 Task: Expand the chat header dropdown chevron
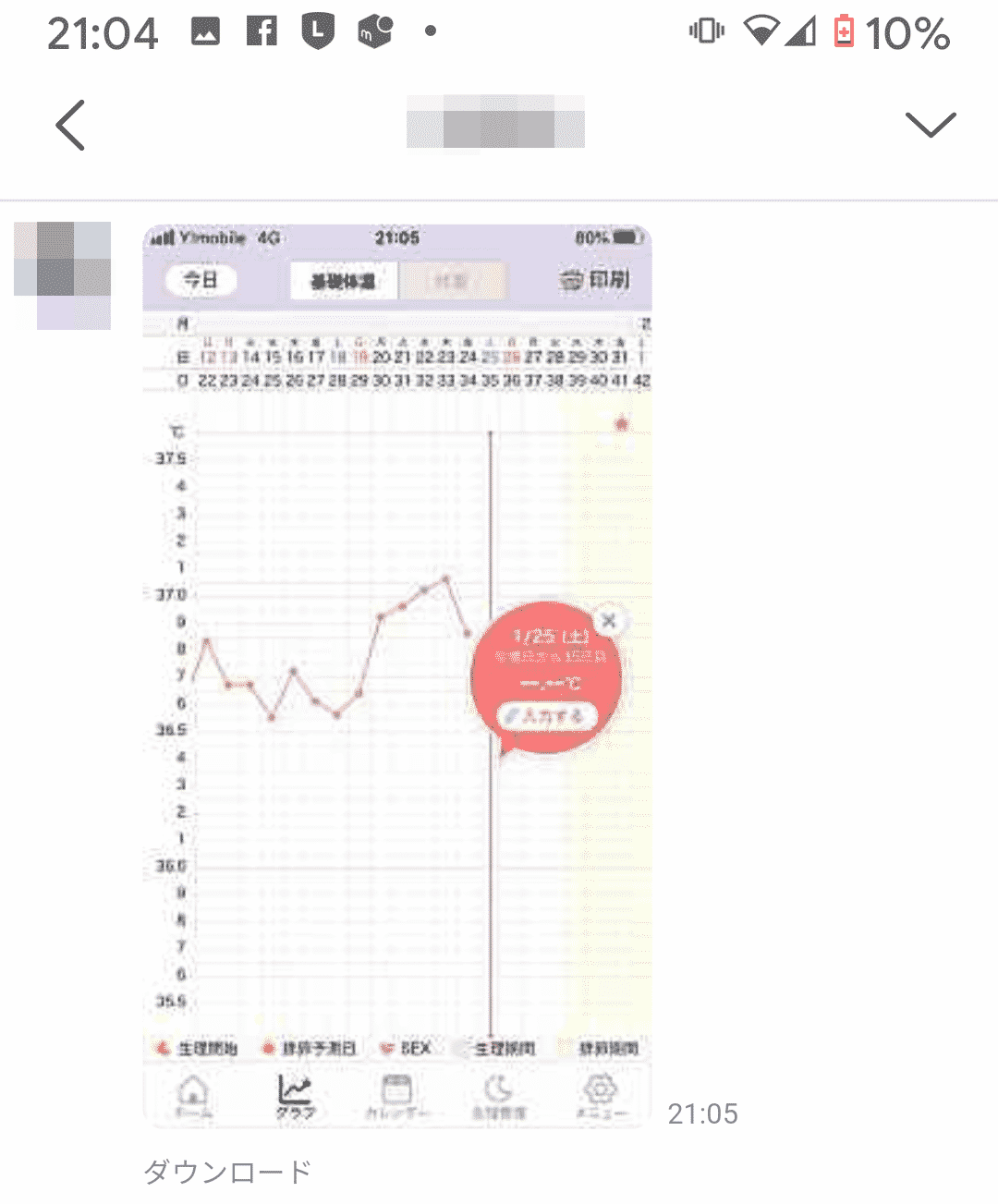pyautogui.click(x=930, y=125)
